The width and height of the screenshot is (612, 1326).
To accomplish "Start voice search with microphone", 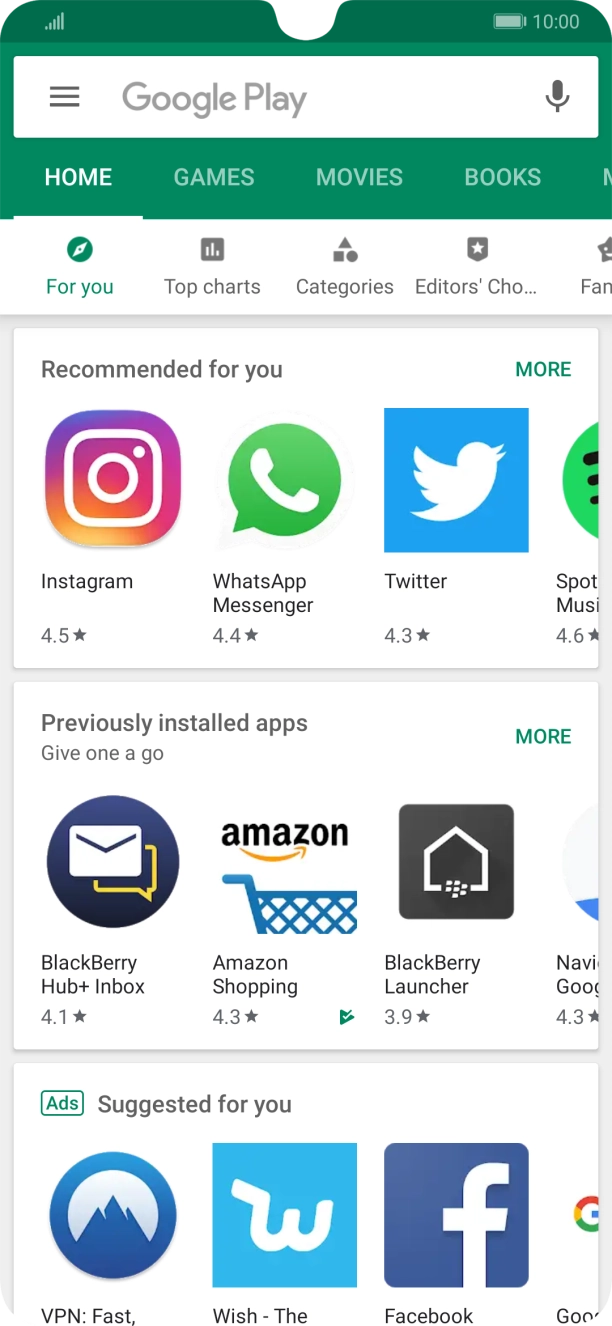I will tap(557, 97).
